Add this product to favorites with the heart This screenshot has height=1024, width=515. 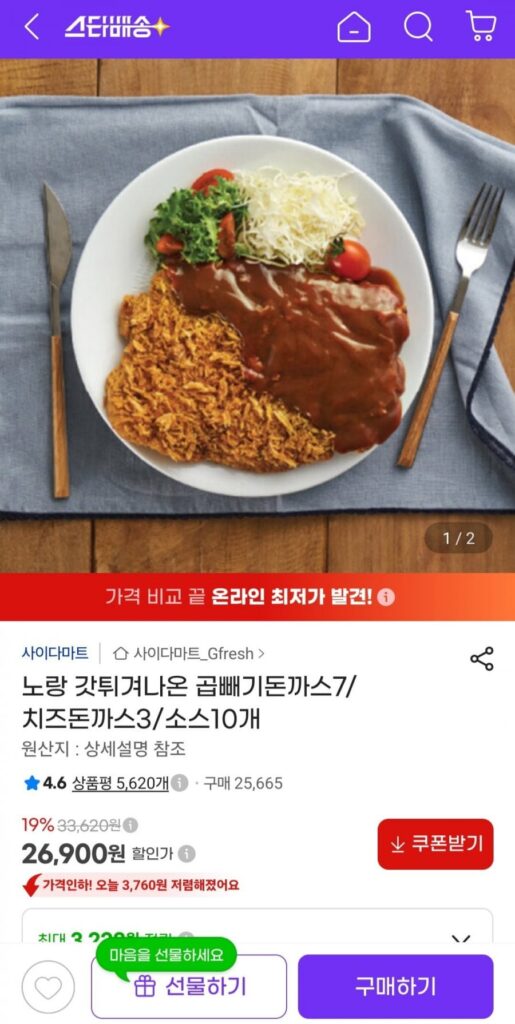[48, 987]
